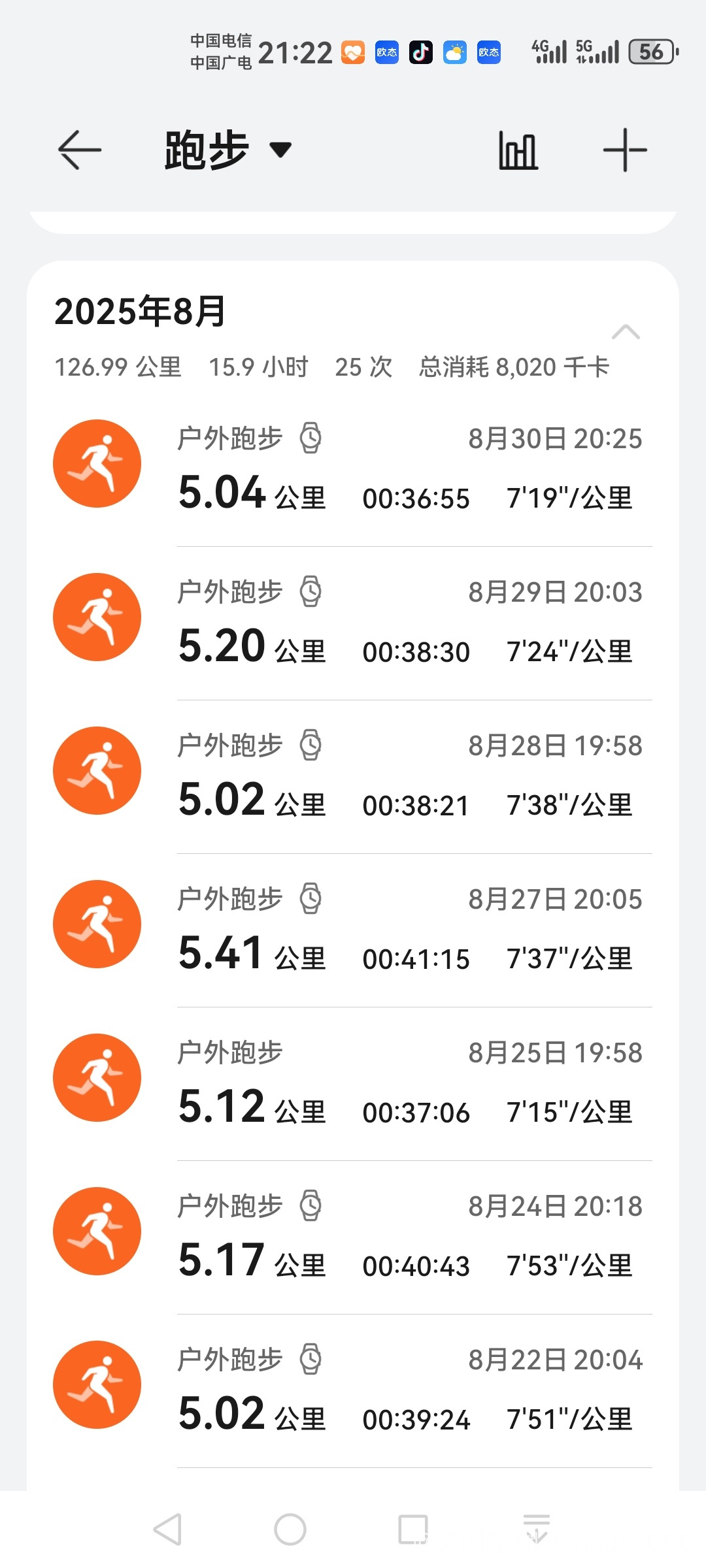Image resolution: width=706 pixels, height=1568 pixels.
Task: View the 5.02 公里 run on 8月28日
Action: (353, 777)
